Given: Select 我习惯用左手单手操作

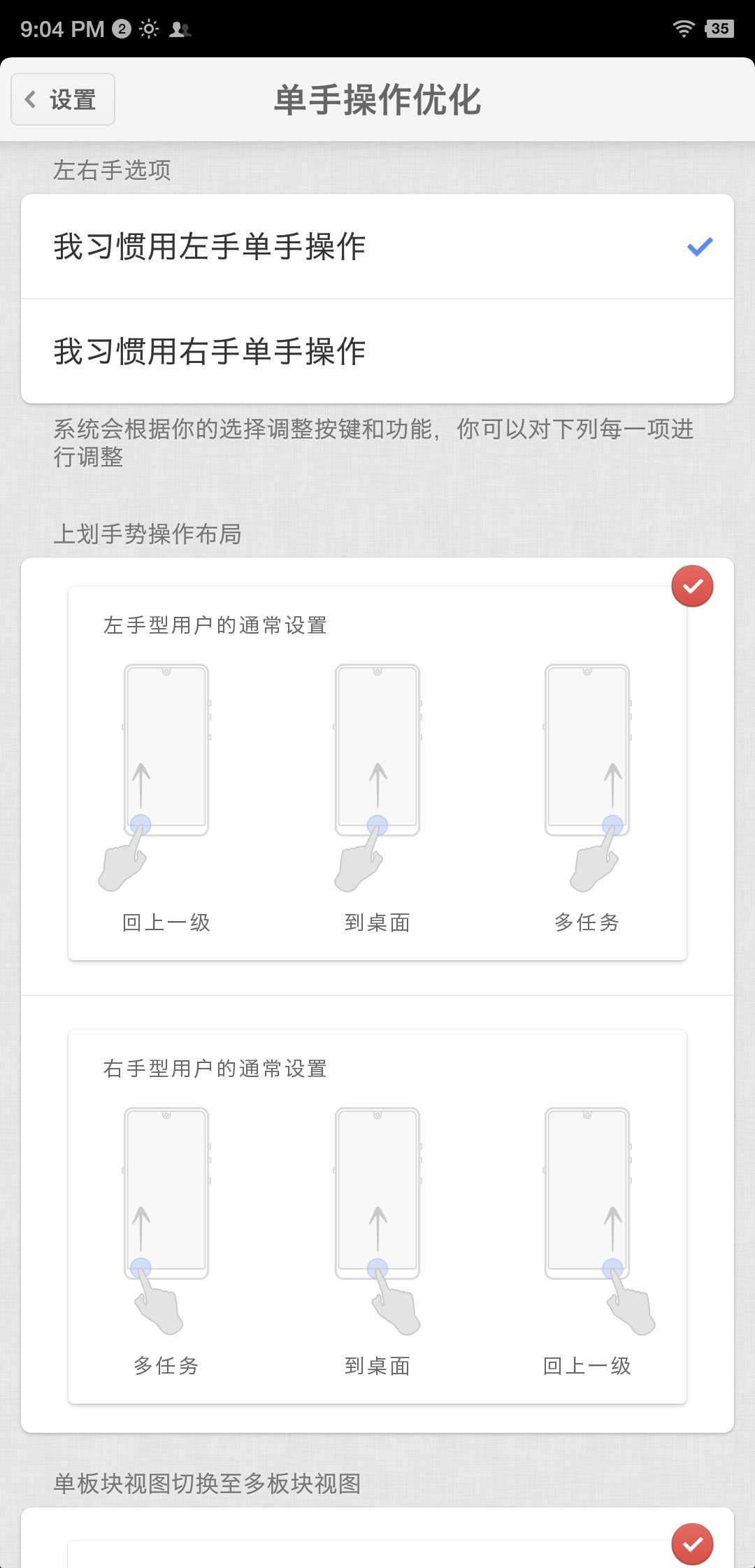Looking at the screenshot, I should click(377, 246).
